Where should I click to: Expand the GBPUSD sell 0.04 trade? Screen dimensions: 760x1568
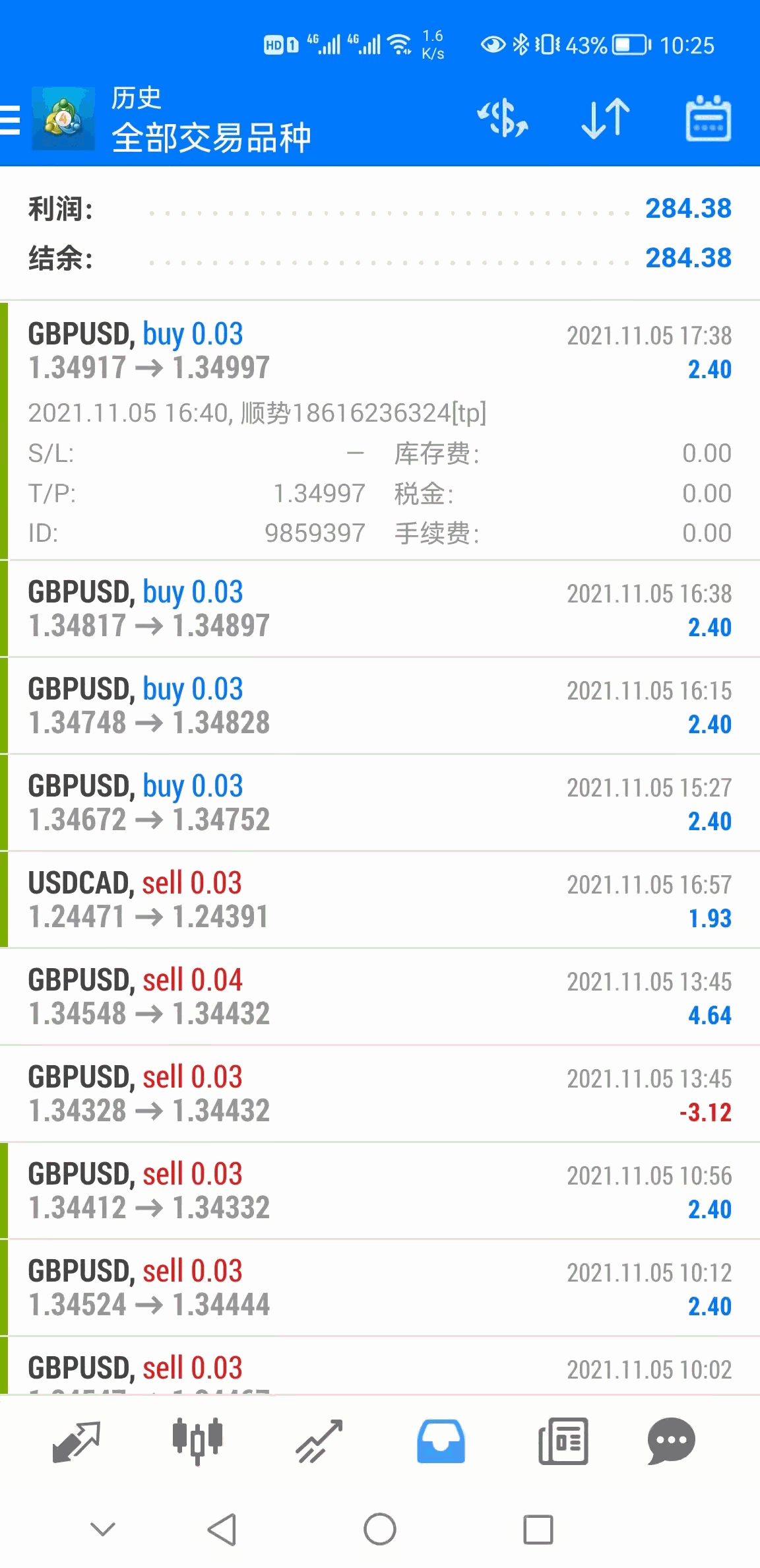pyautogui.click(x=380, y=996)
